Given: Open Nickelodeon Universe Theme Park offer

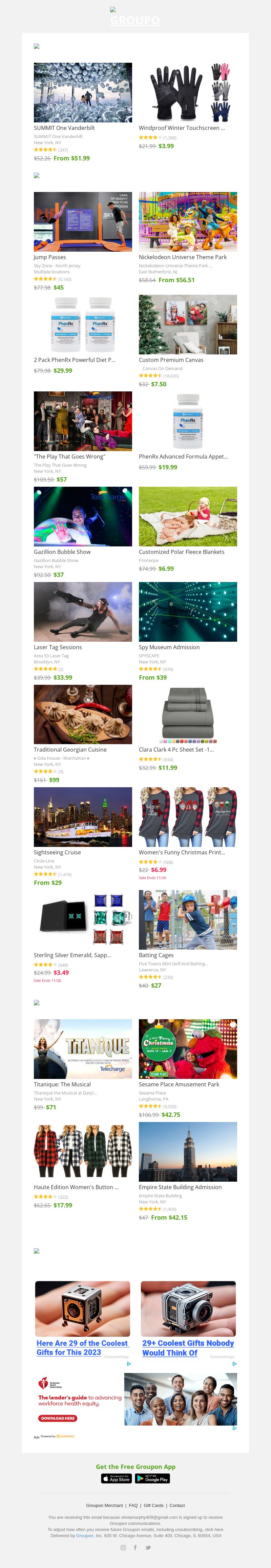Looking at the screenshot, I should 188,221.
